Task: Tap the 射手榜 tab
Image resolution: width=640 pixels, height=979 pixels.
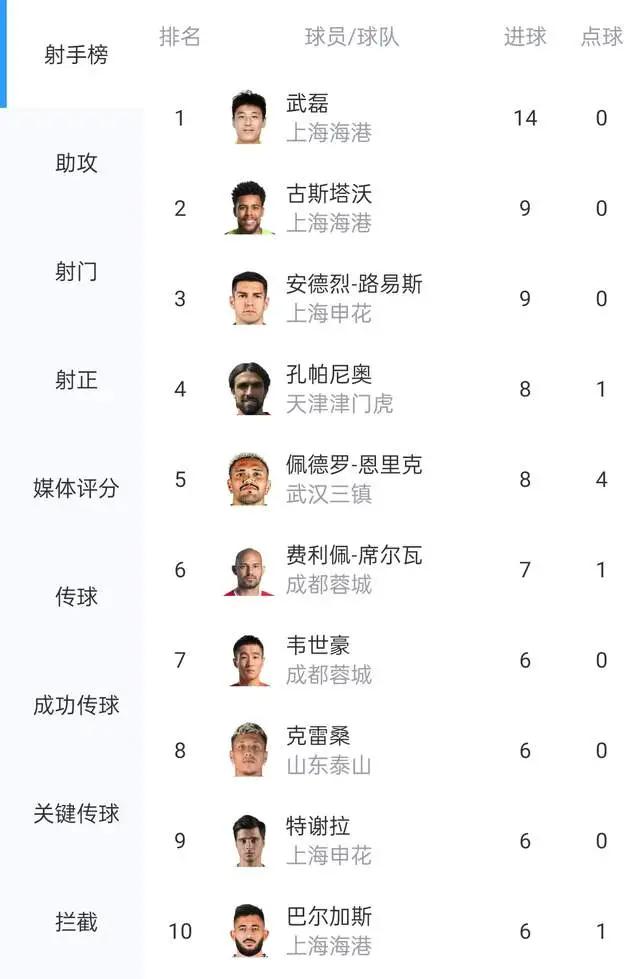Action: (x=76, y=55)
